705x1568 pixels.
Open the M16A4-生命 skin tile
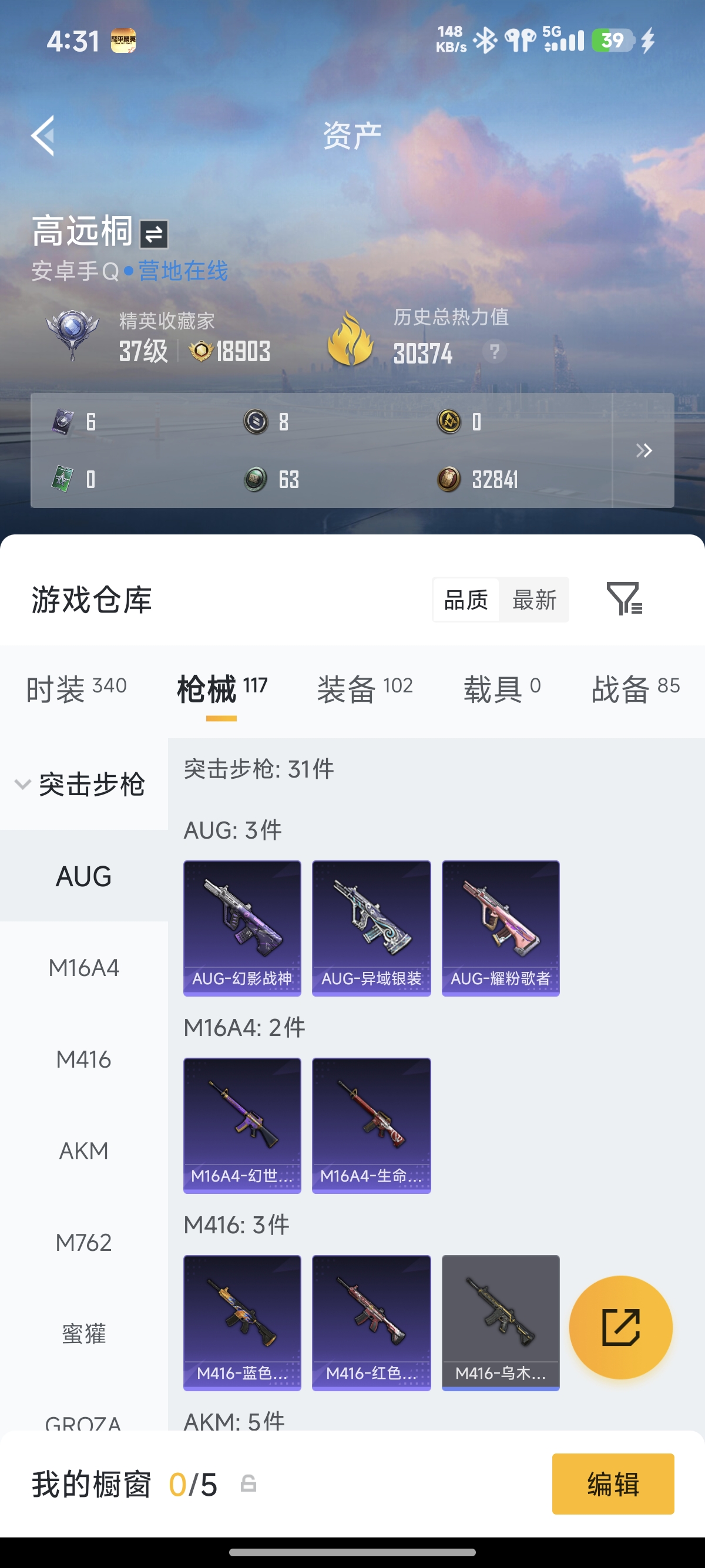371,1125
